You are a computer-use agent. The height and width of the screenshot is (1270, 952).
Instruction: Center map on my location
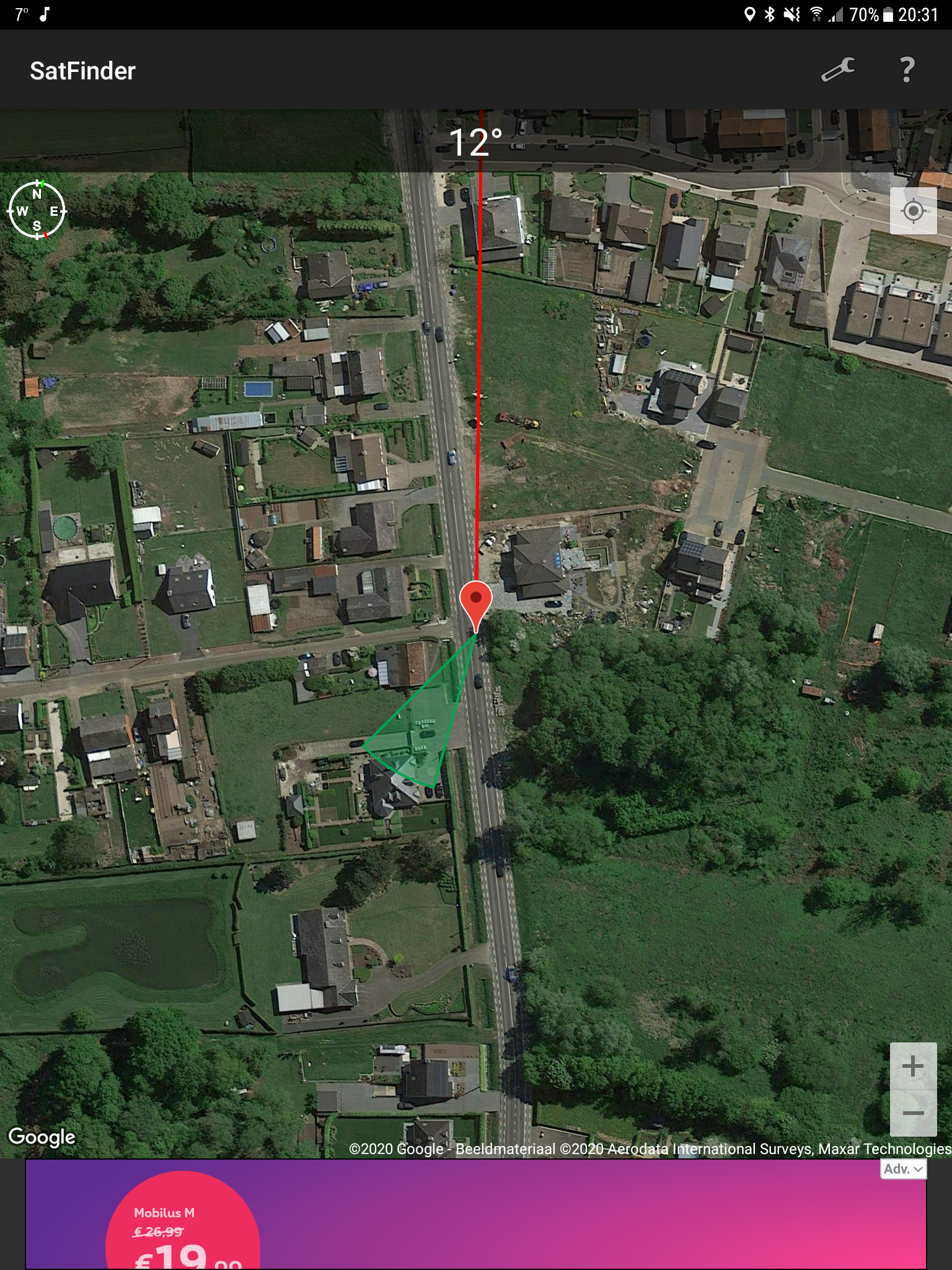(x=913, y=211)
